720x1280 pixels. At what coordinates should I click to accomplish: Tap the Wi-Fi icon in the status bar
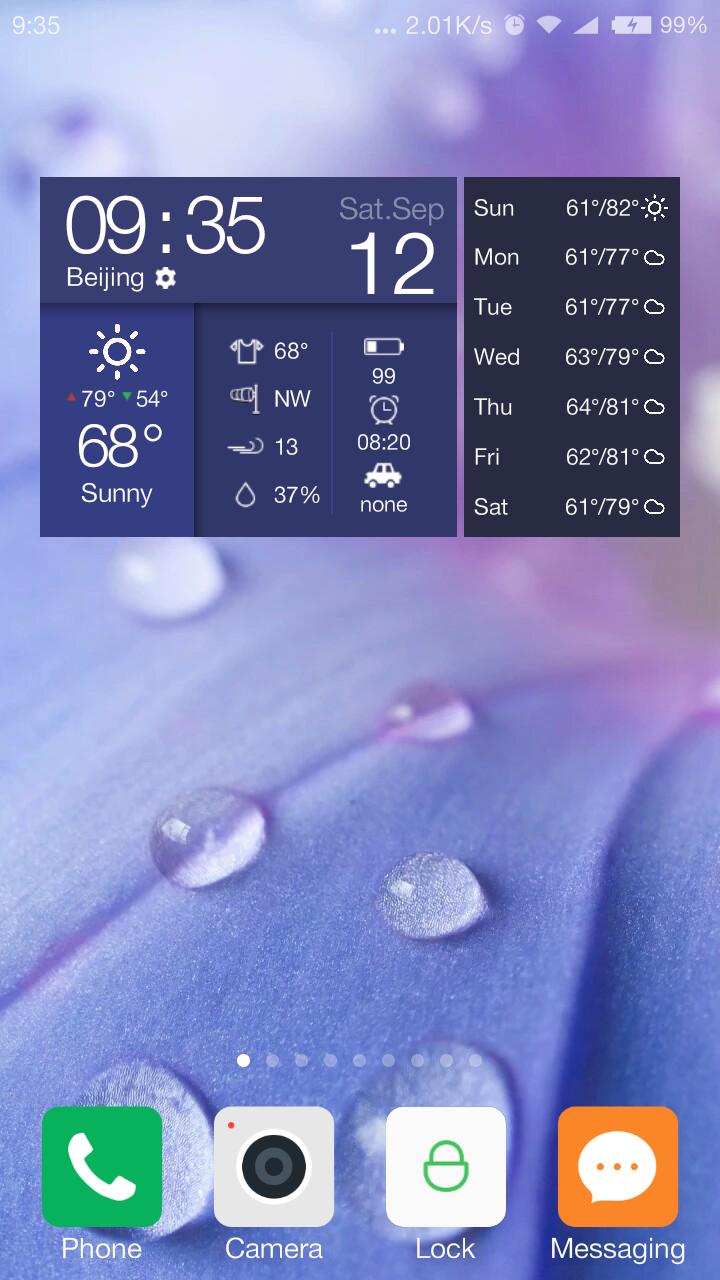point(547,25)
